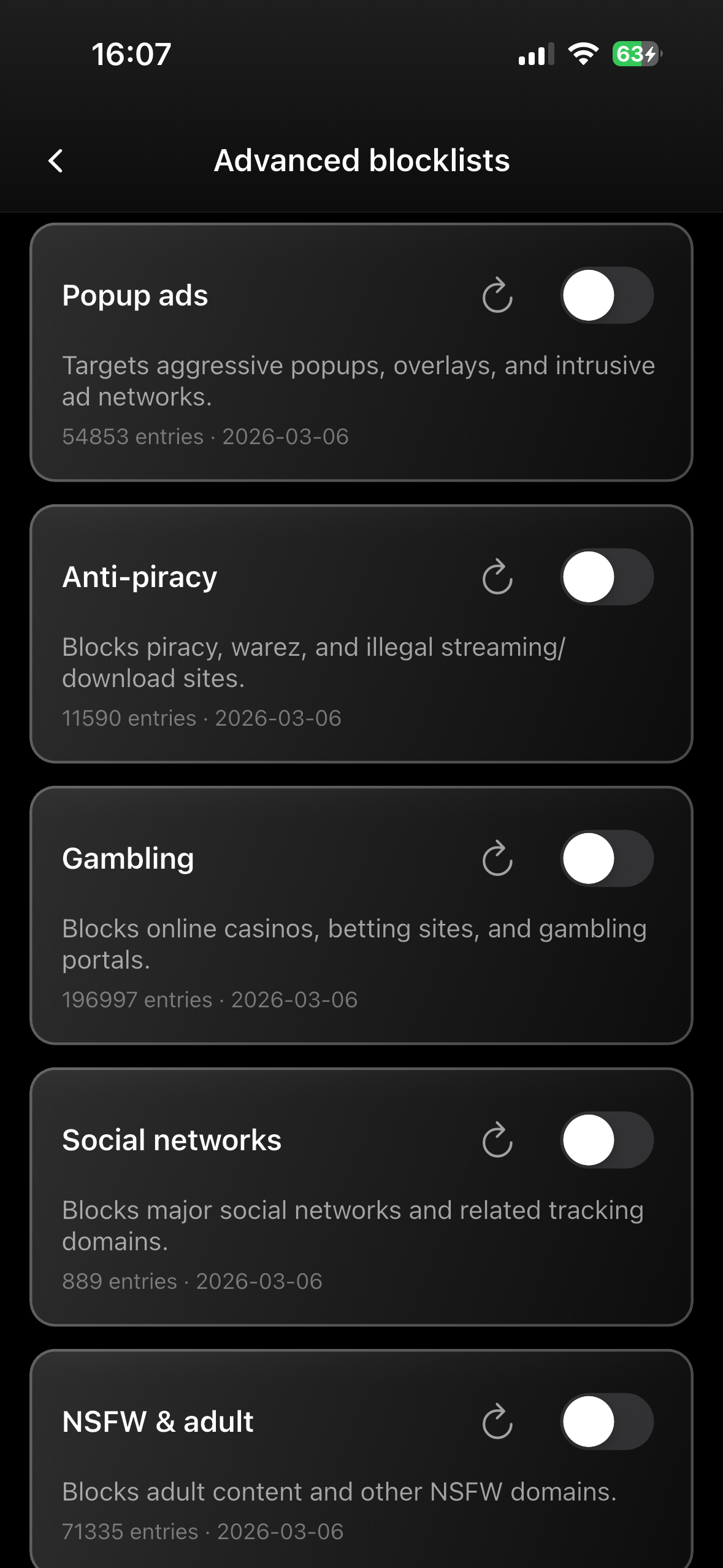Turn on the Anti-piracy blocklist

point(609,577)
